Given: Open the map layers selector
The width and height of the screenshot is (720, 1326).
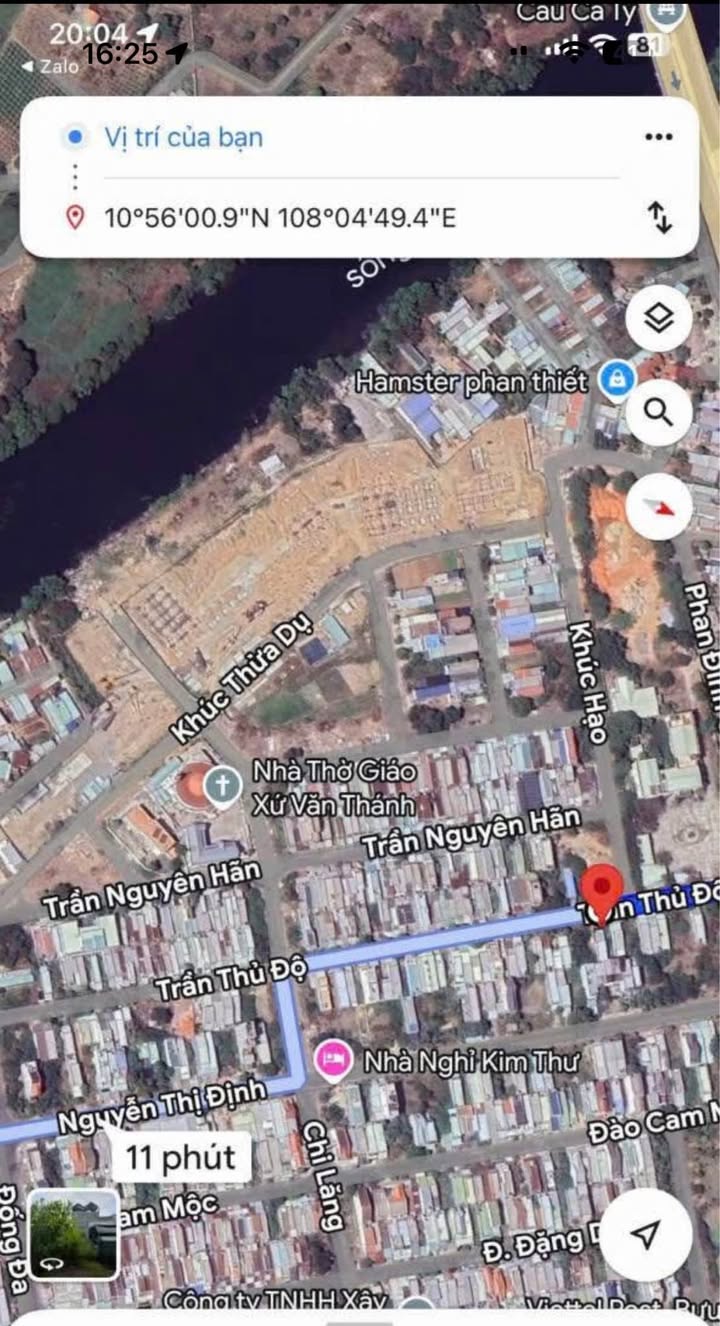Looking at the screenshot, I should pos(659,319).
